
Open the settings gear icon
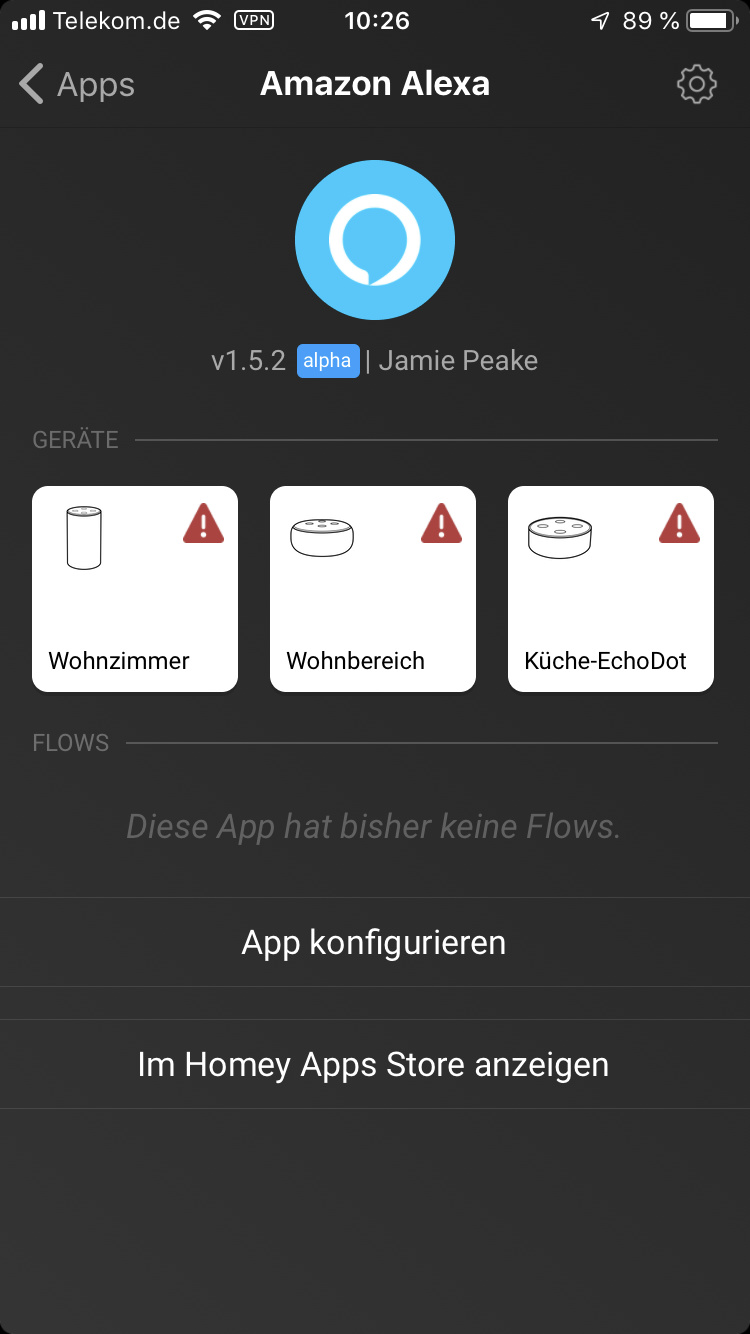696,85
